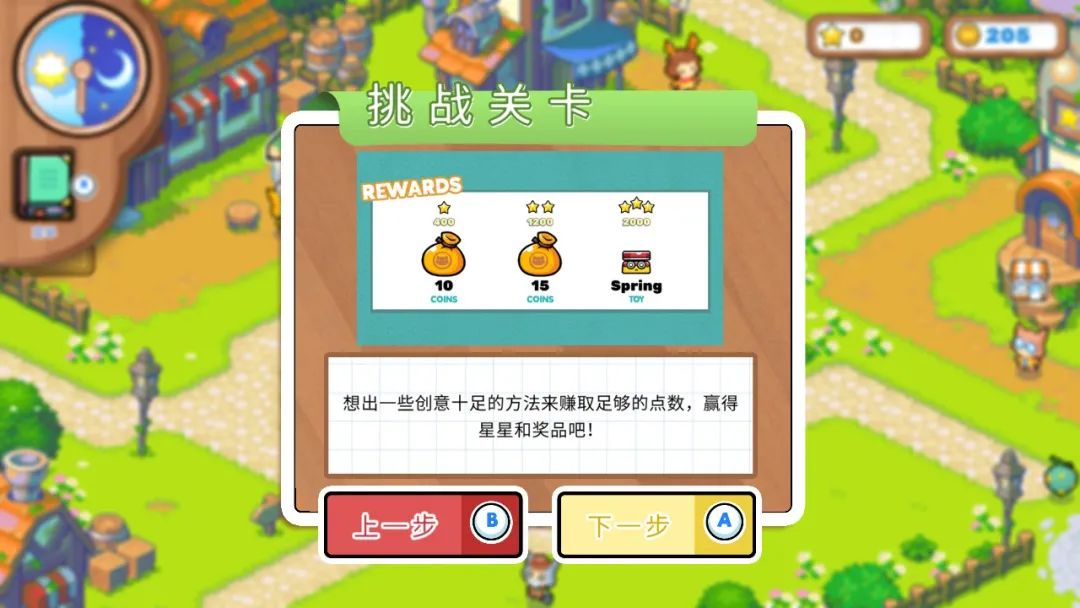The height and width of the screenshot is (608, 1080).
Task: Open the green notebook icon
Action: click(x=44, y=184)
